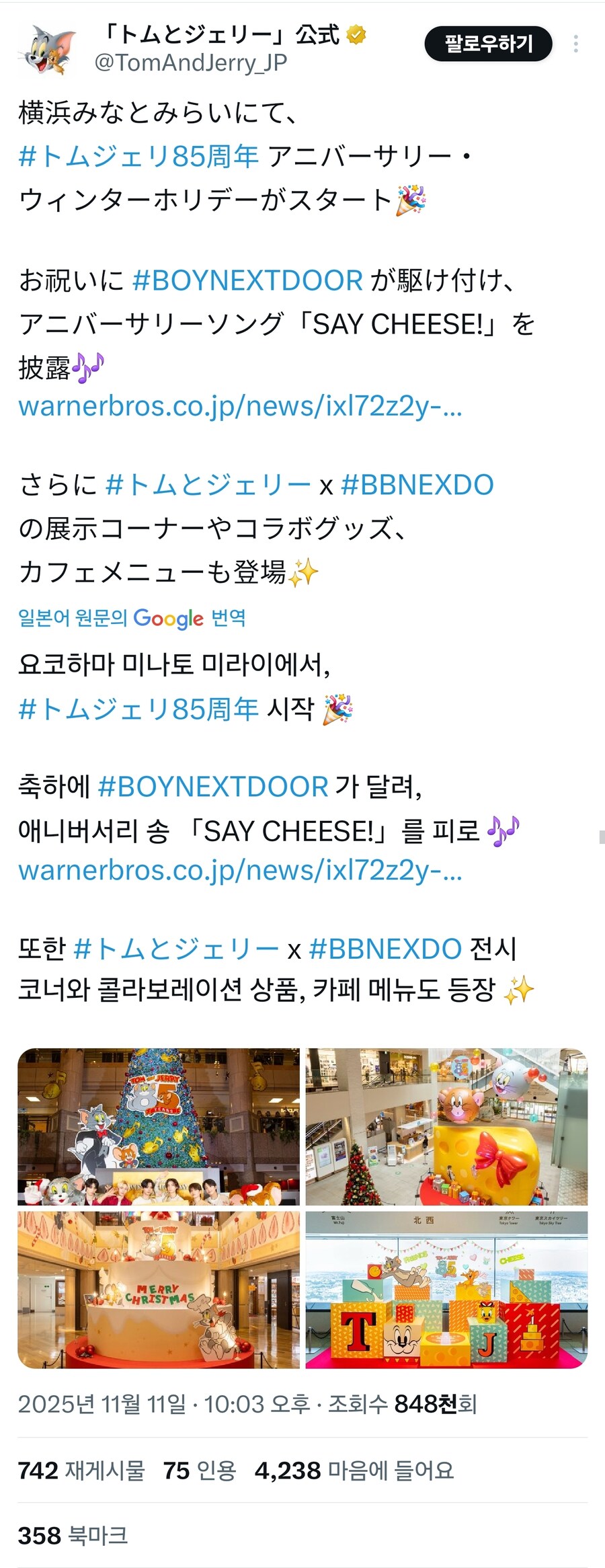View the 75 인용 quotes list

click(x=200, y=1471)
